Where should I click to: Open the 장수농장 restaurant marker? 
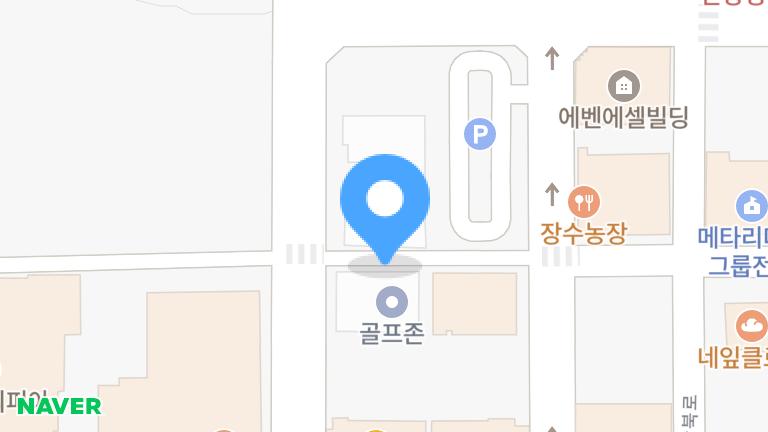(584, 202)
